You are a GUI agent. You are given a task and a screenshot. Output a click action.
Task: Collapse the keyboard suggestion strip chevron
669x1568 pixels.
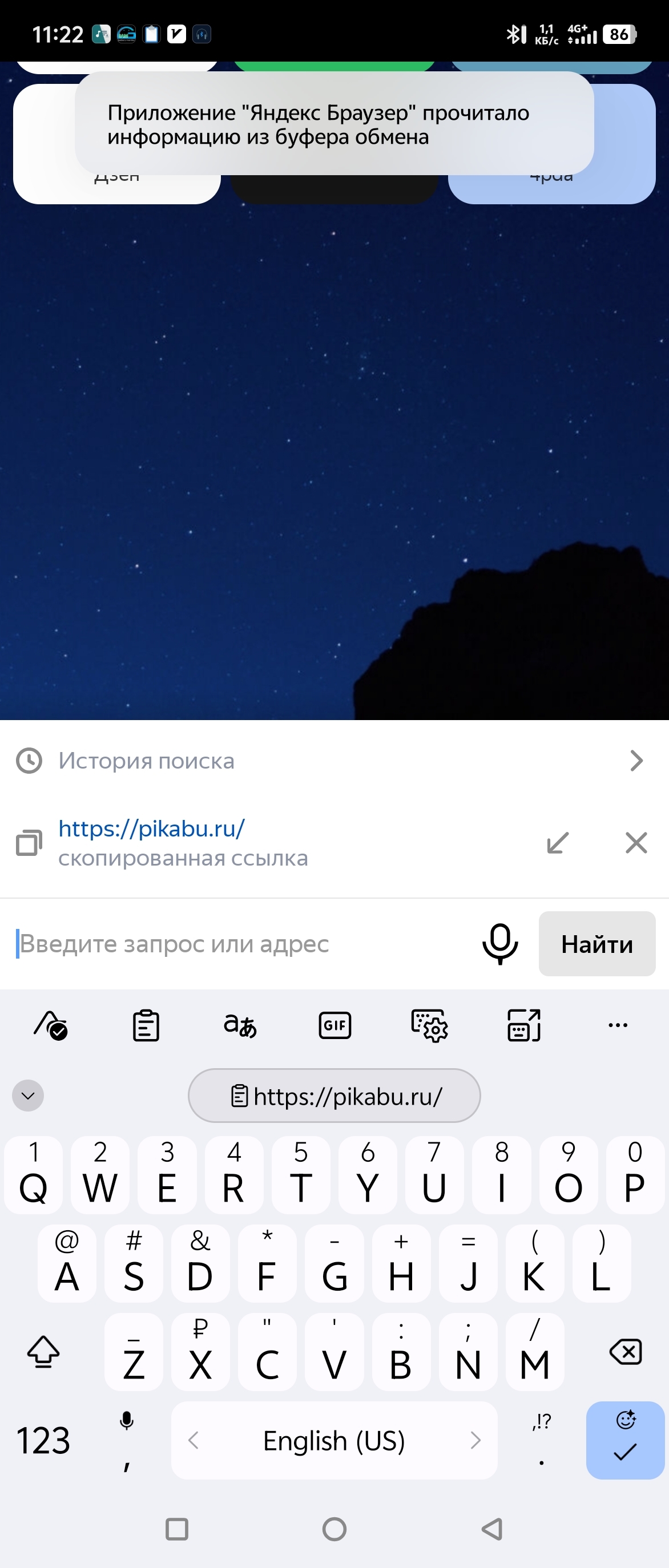pyautogui.click(x=28, y=1096)
